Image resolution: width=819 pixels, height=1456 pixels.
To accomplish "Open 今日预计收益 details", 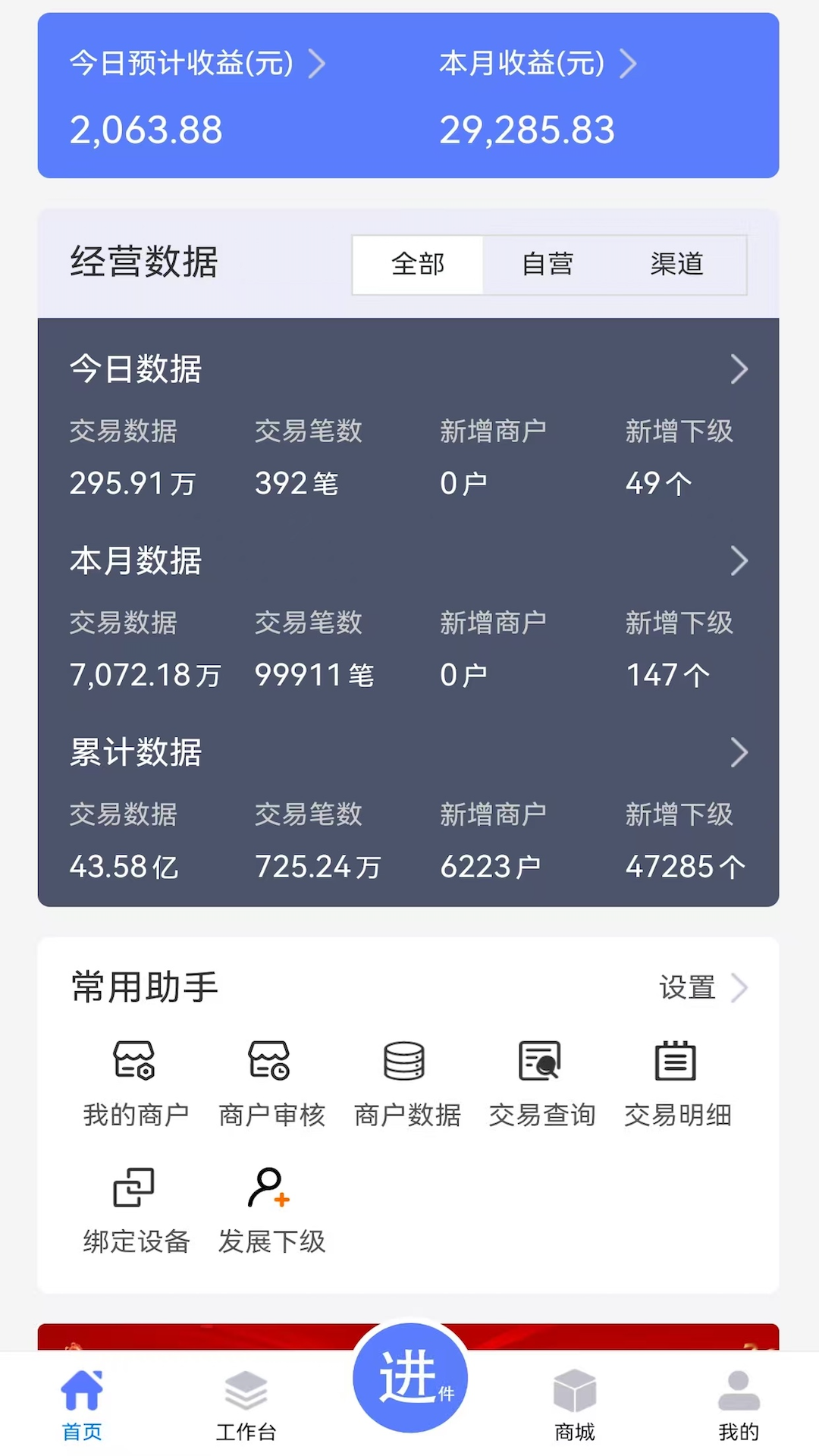I will [x=197, y=64].
